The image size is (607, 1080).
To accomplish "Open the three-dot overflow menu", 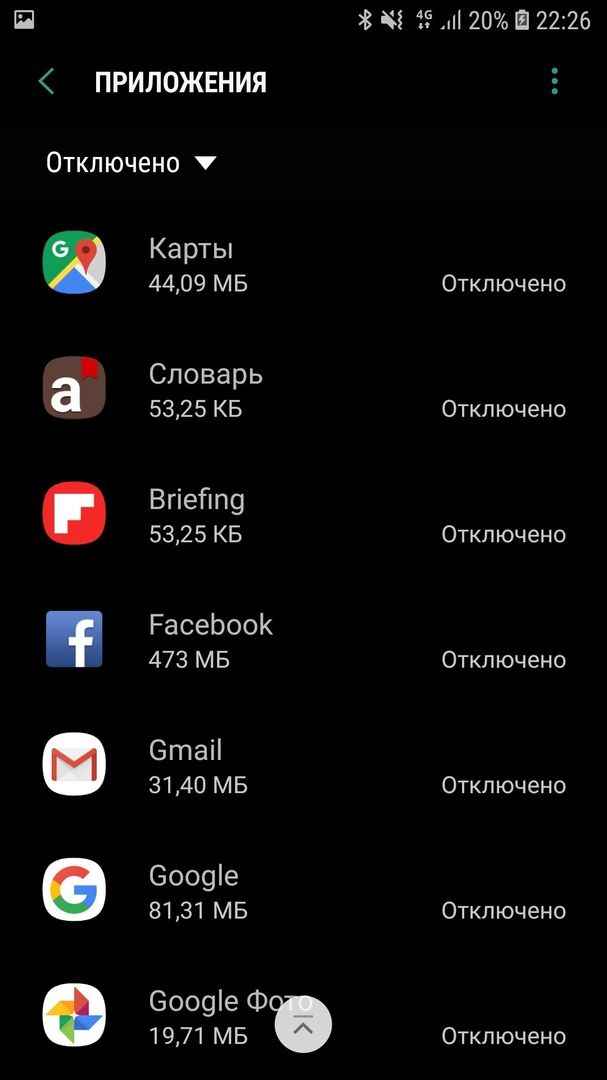I will [555, 82].
